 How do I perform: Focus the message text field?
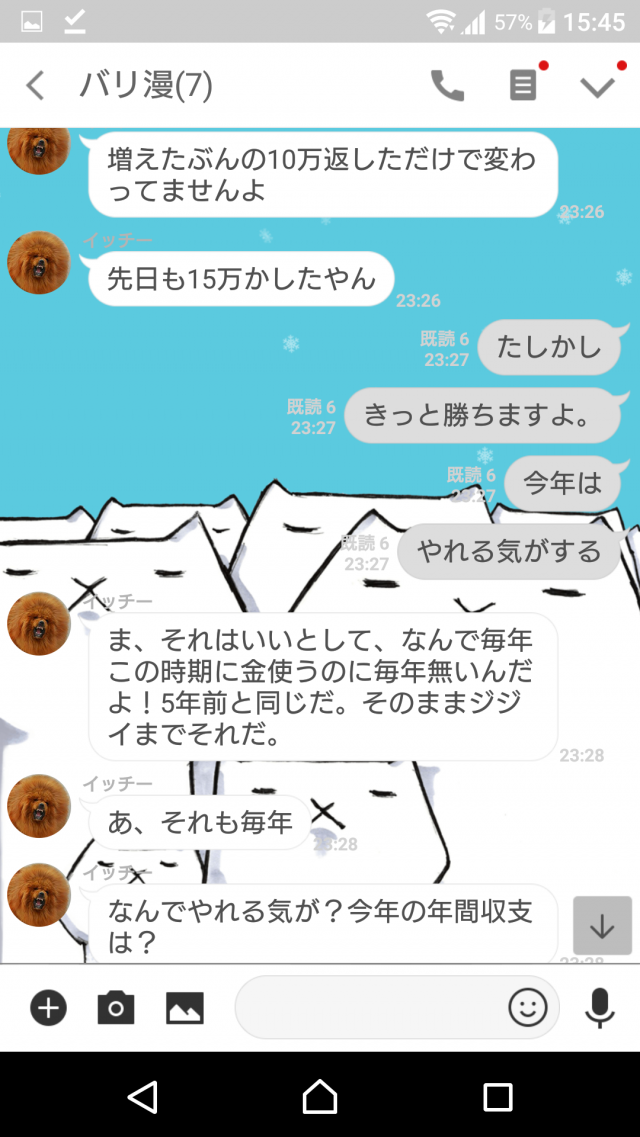point(370,1008)
